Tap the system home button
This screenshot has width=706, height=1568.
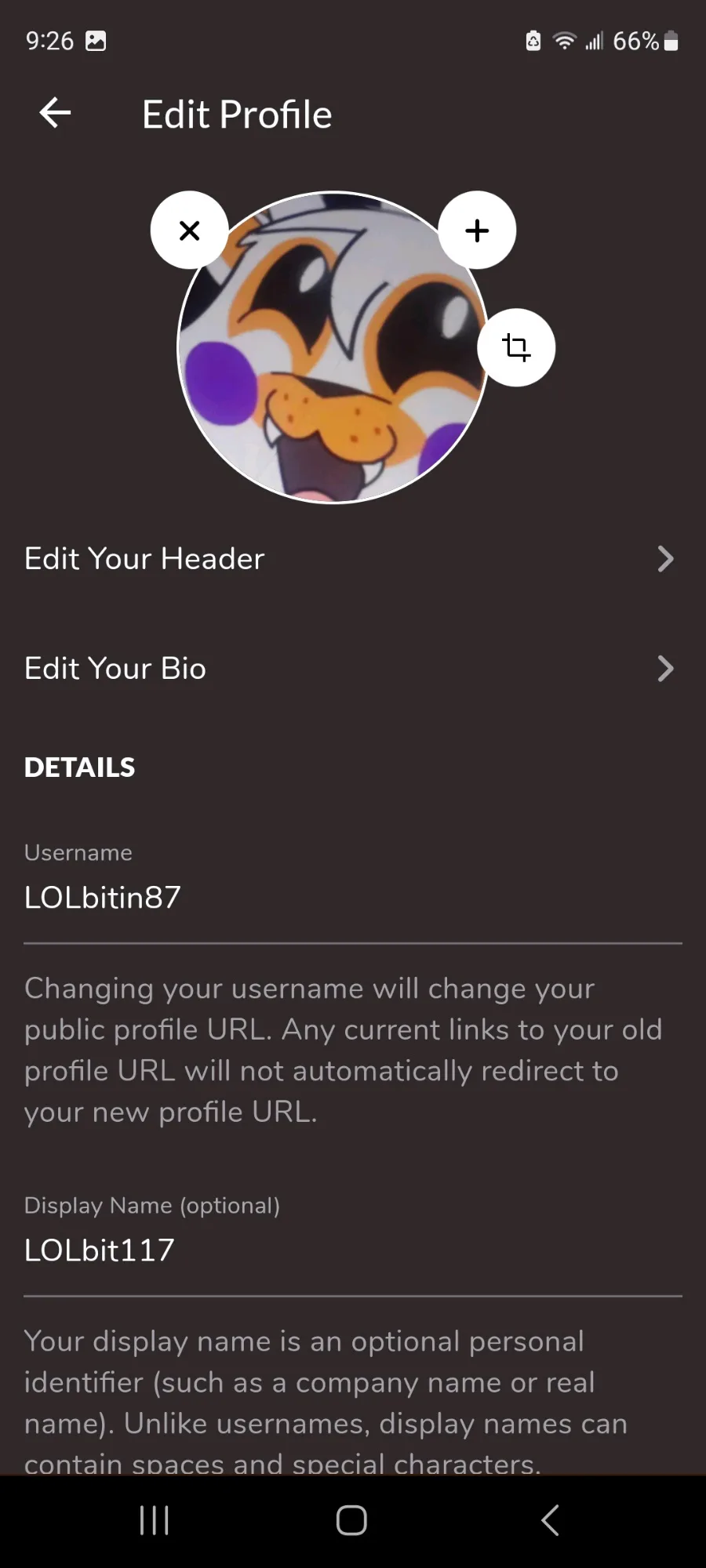[351, 1520]
